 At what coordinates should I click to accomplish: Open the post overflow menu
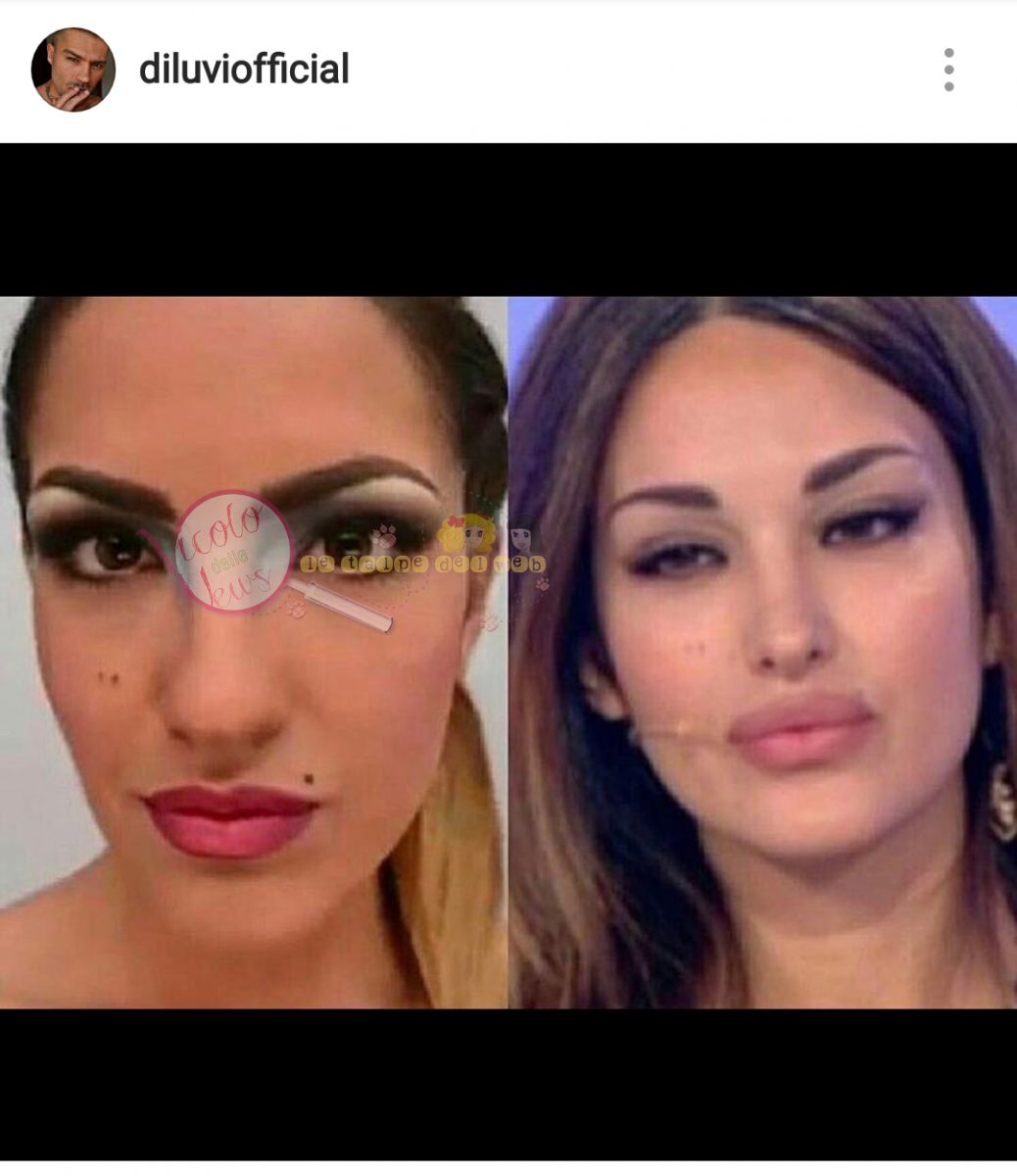(x=947, y=70)
